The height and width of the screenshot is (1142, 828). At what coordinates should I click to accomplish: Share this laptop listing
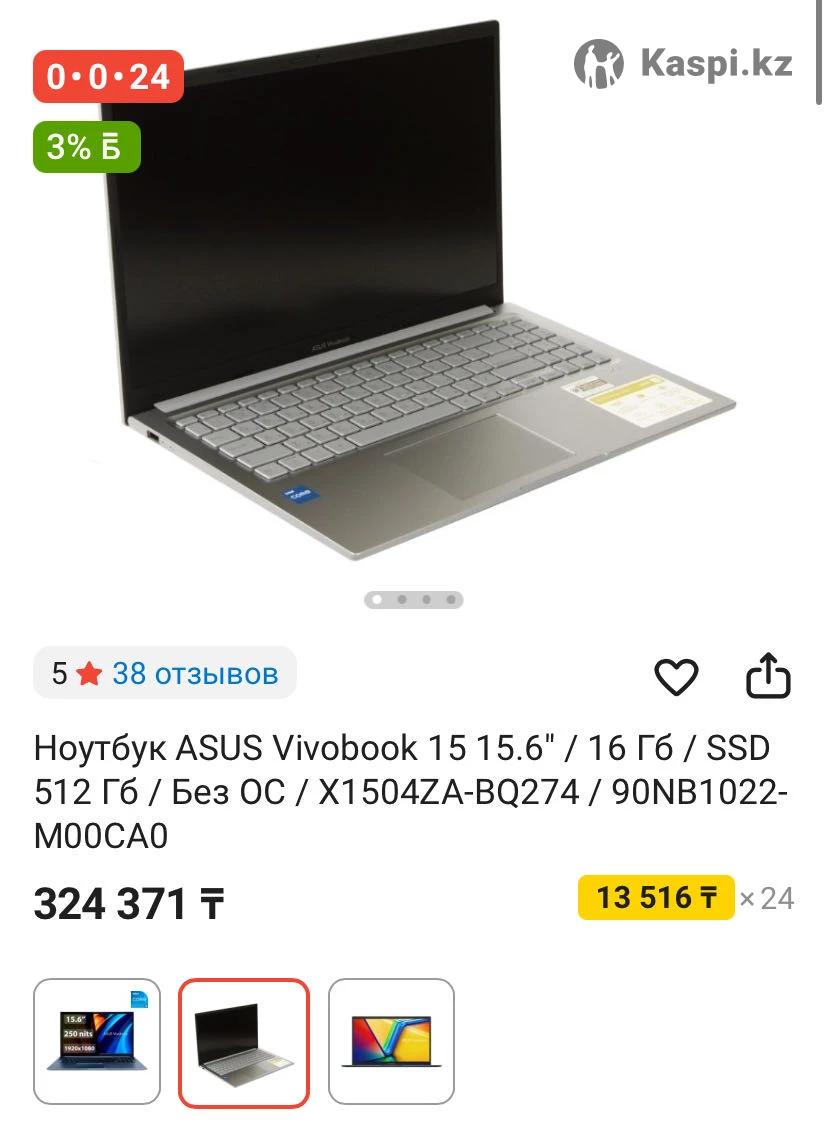768,676
